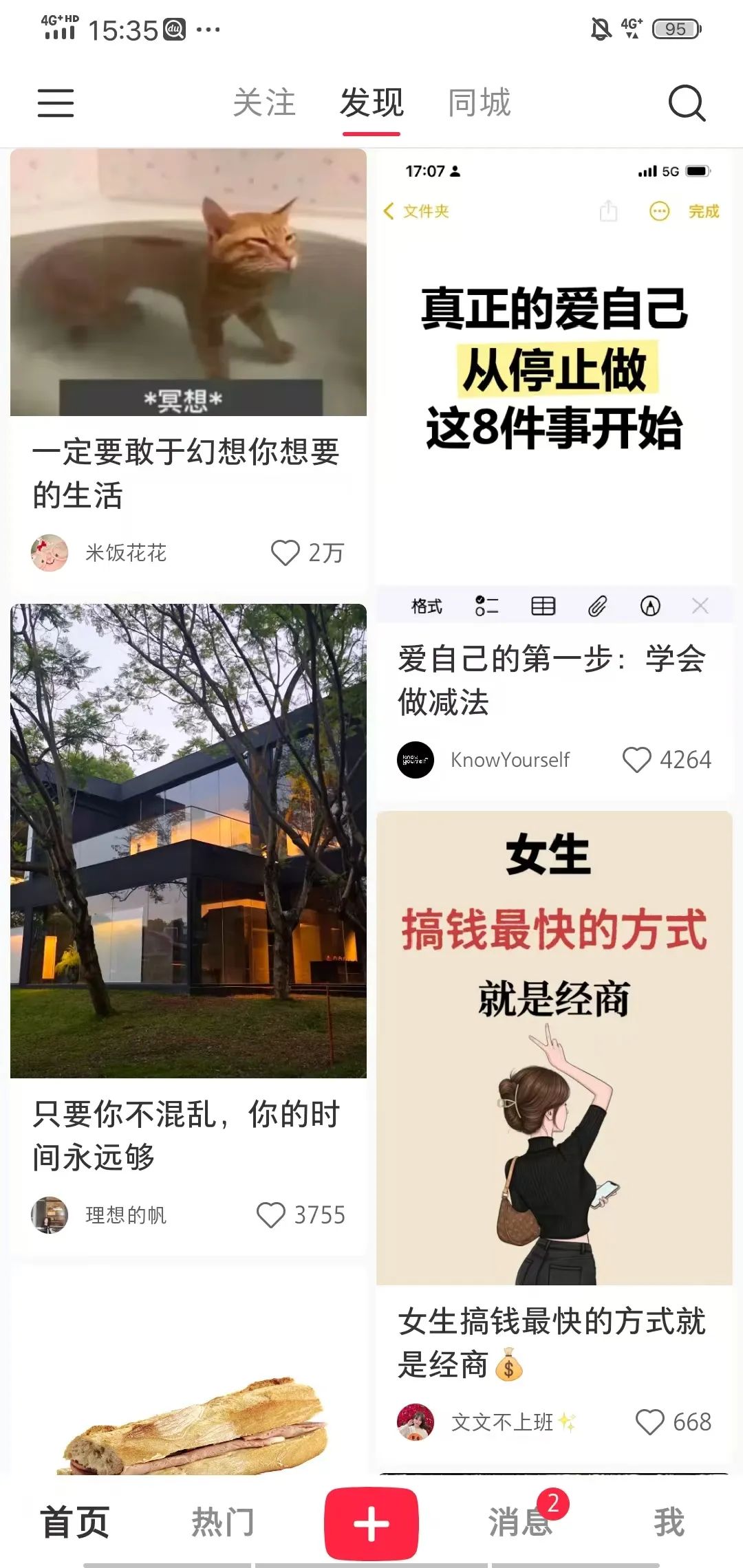Go to the 热门 tab

pyautogui.click(x=222, y=1522)
